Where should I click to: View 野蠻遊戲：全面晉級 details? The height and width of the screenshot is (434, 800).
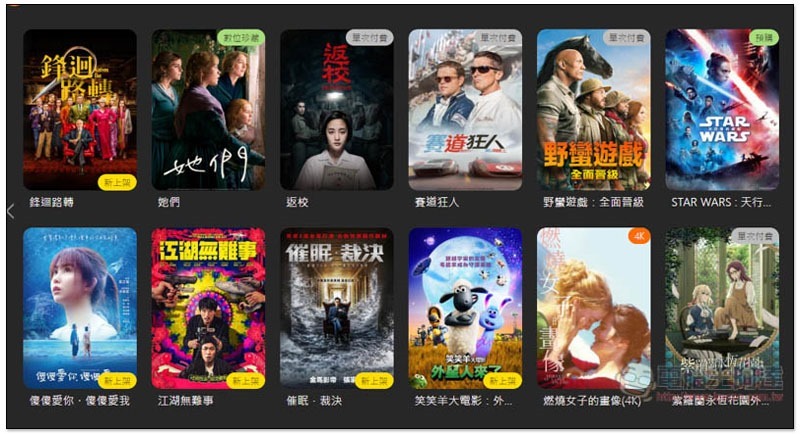coord(593,110)
